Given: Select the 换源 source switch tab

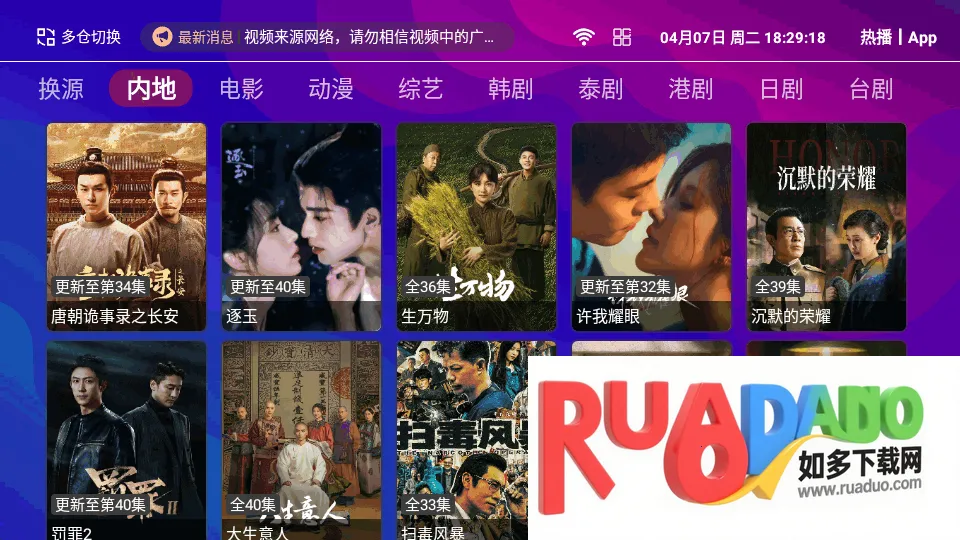Looking at the screenshot, I should 61,89.
